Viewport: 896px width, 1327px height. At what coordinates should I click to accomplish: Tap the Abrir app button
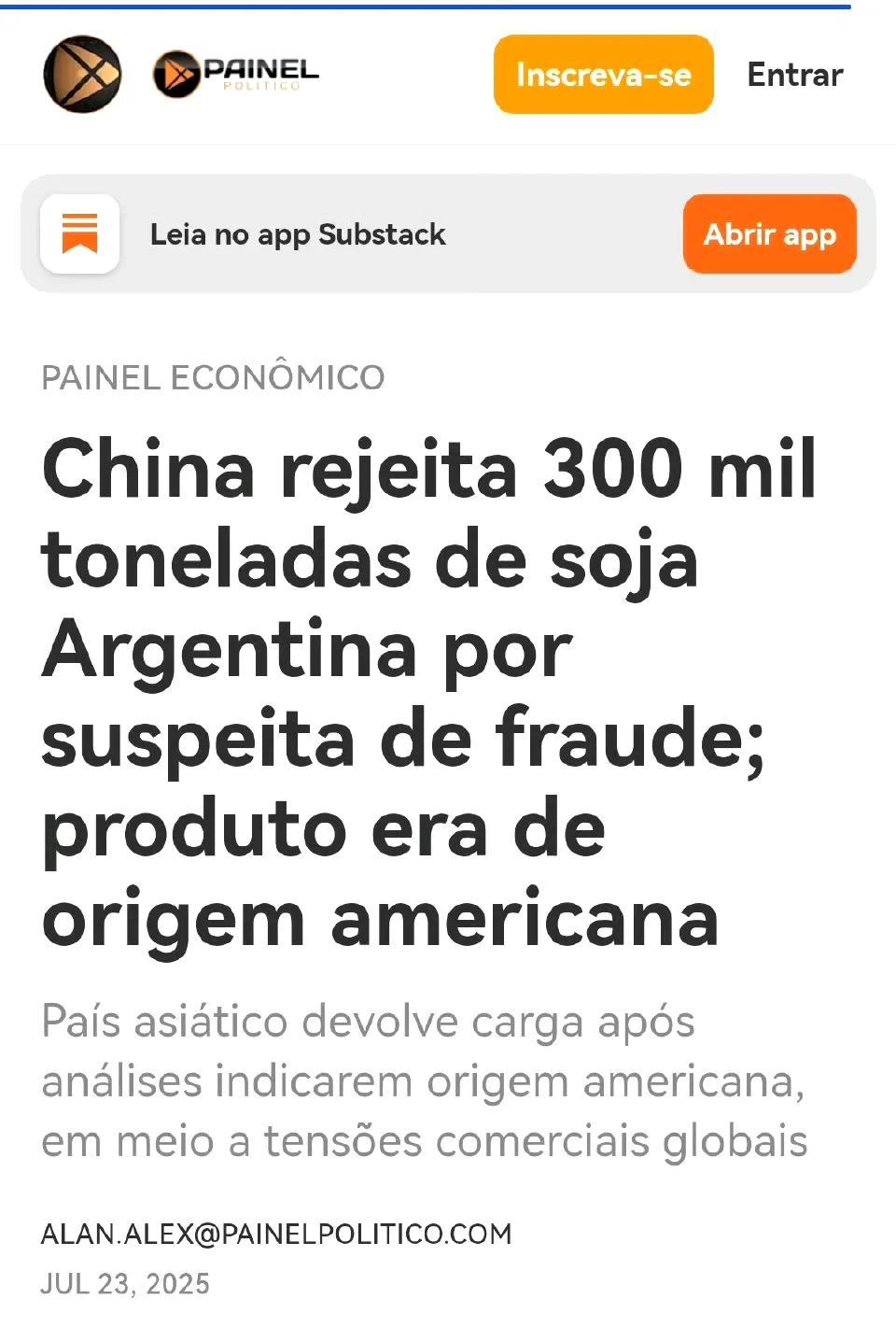769,233
